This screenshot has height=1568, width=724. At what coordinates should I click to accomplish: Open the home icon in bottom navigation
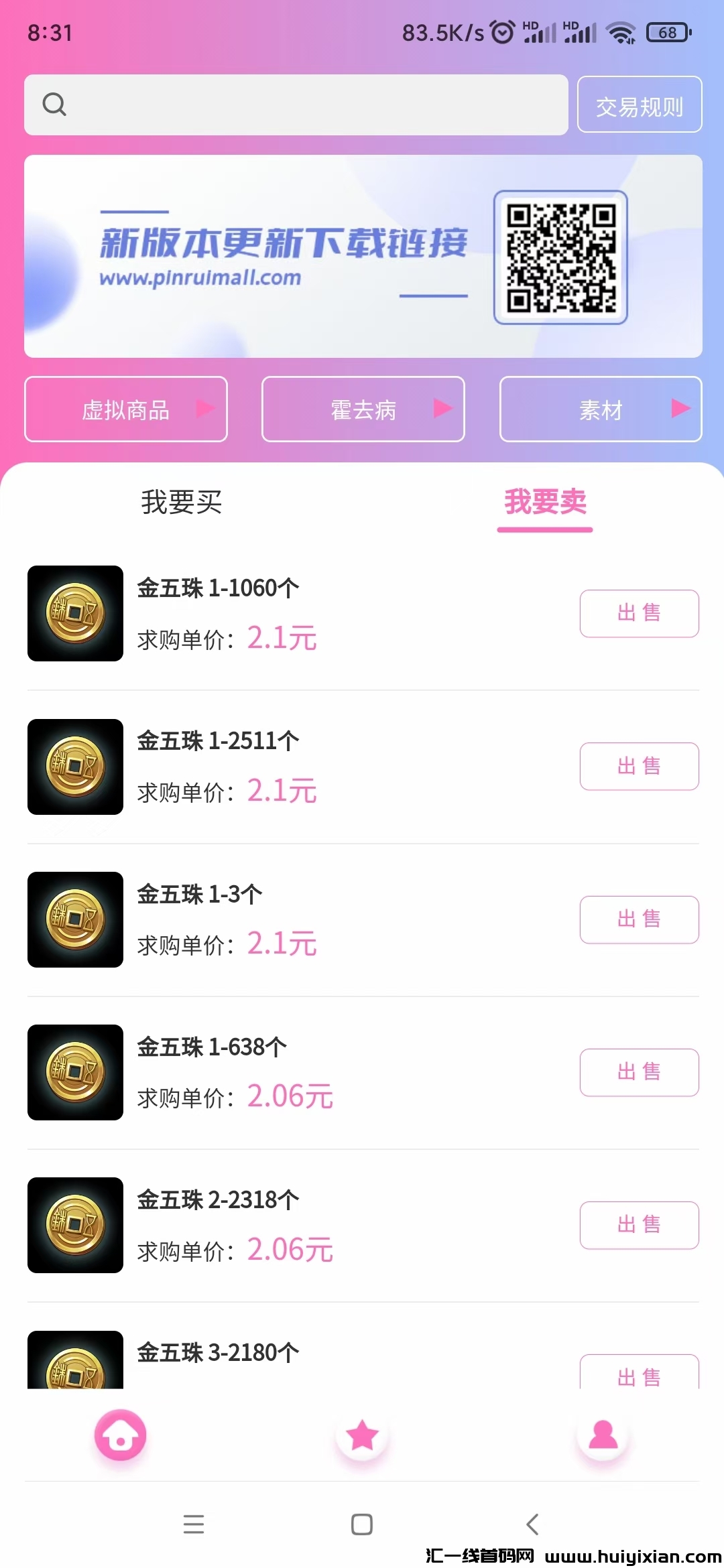tap(121, 1435)
